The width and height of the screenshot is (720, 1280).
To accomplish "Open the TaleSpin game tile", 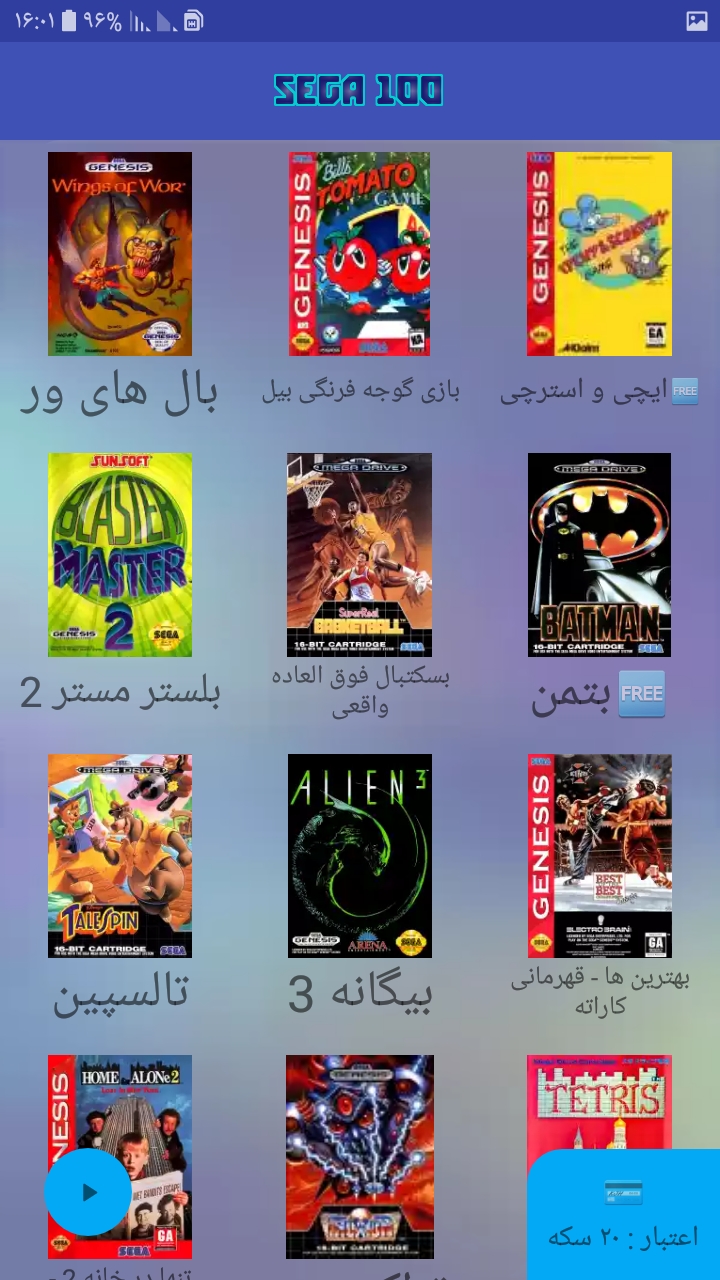I will tap(120, 856).
